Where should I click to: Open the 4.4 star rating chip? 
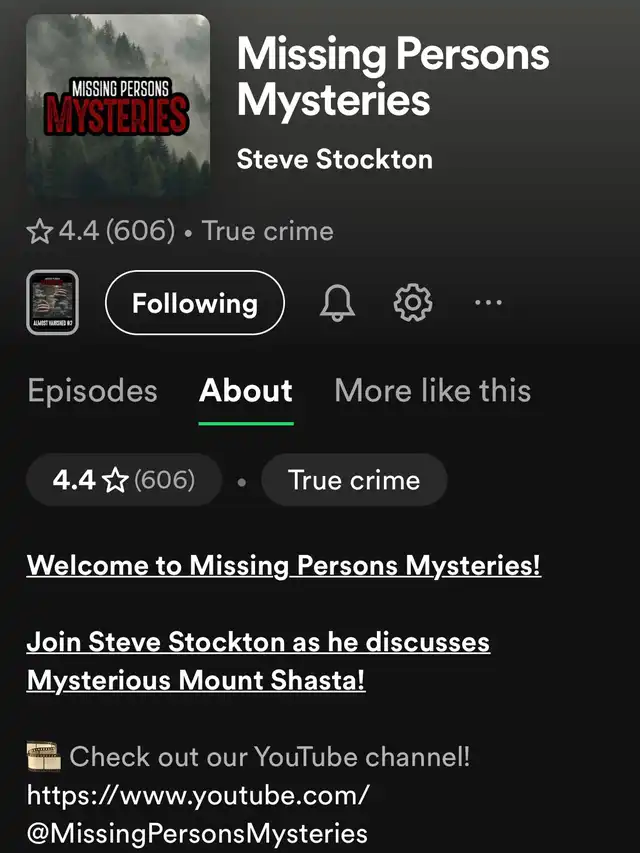[x=124, y=480]
